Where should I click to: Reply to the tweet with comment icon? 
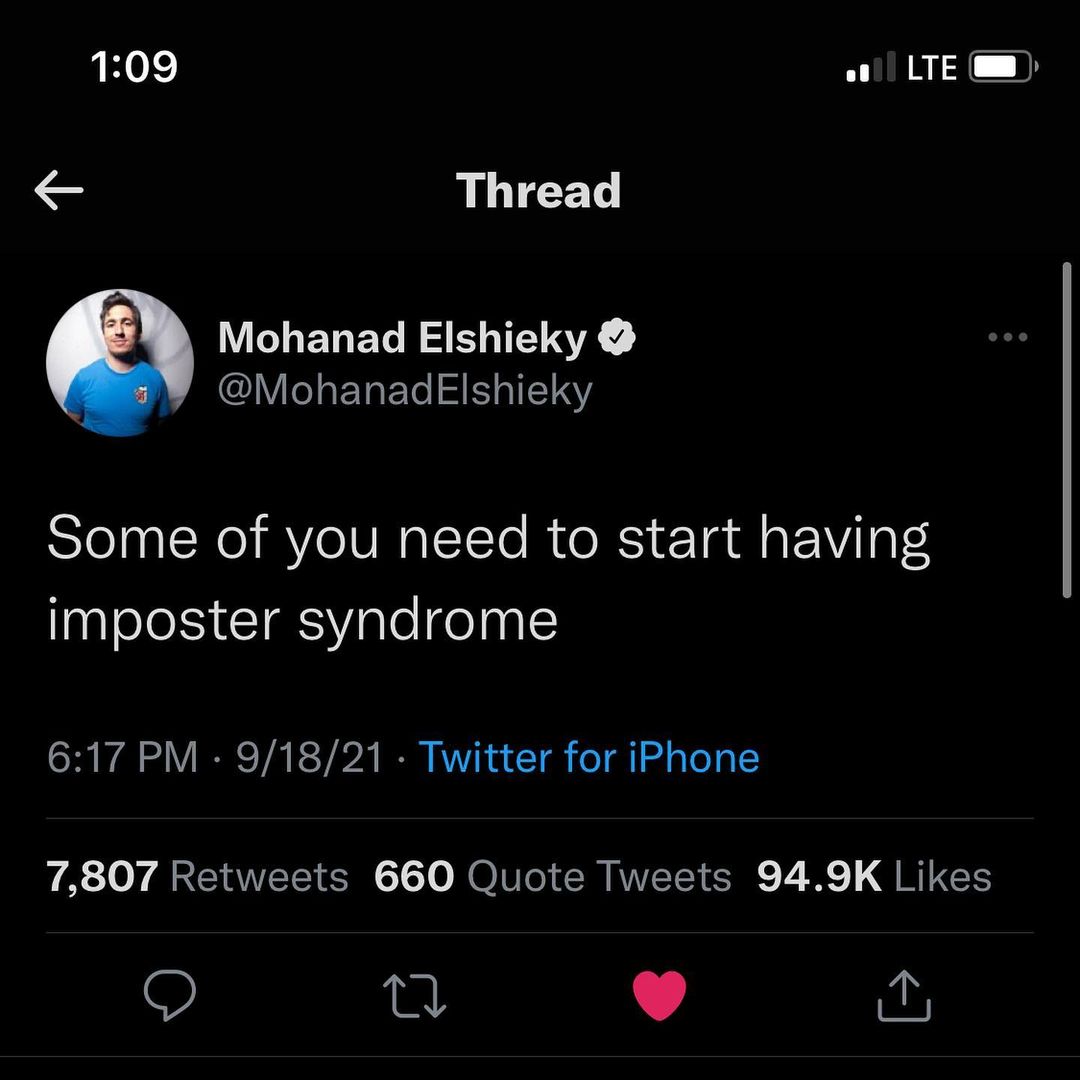[x=170, y=996]
